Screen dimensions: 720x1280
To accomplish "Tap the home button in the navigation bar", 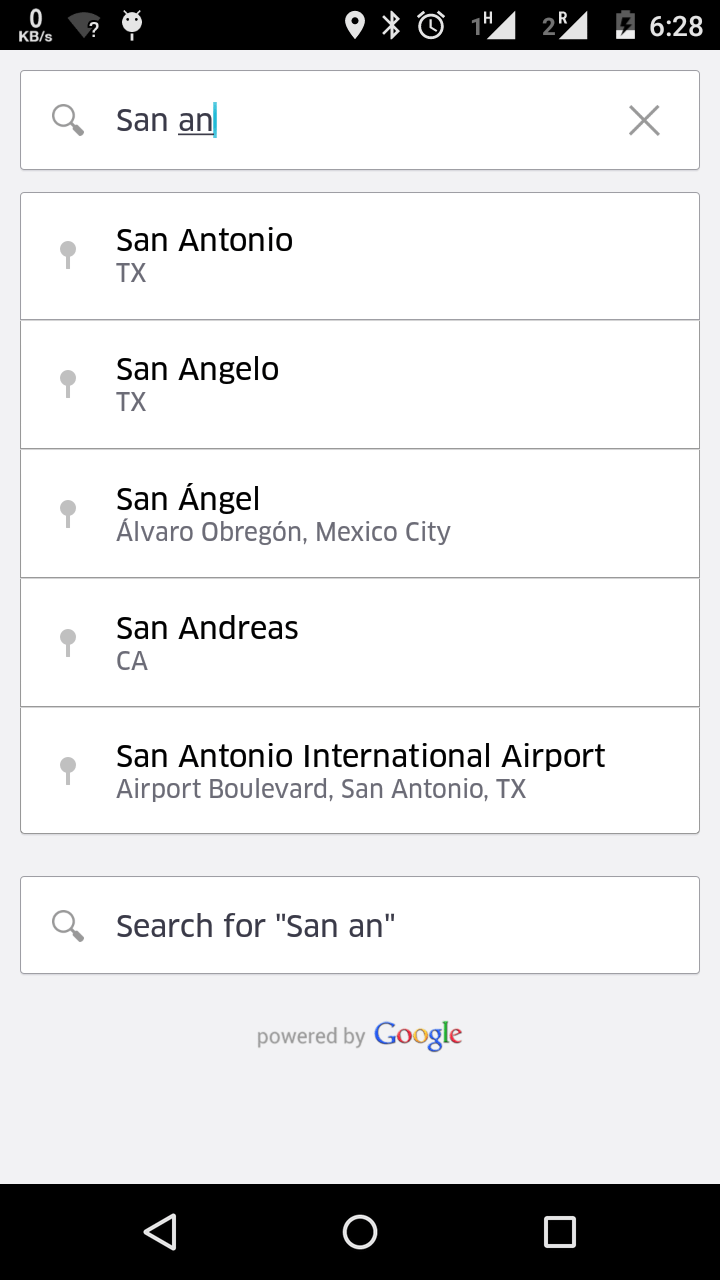I will [360, 1232].
